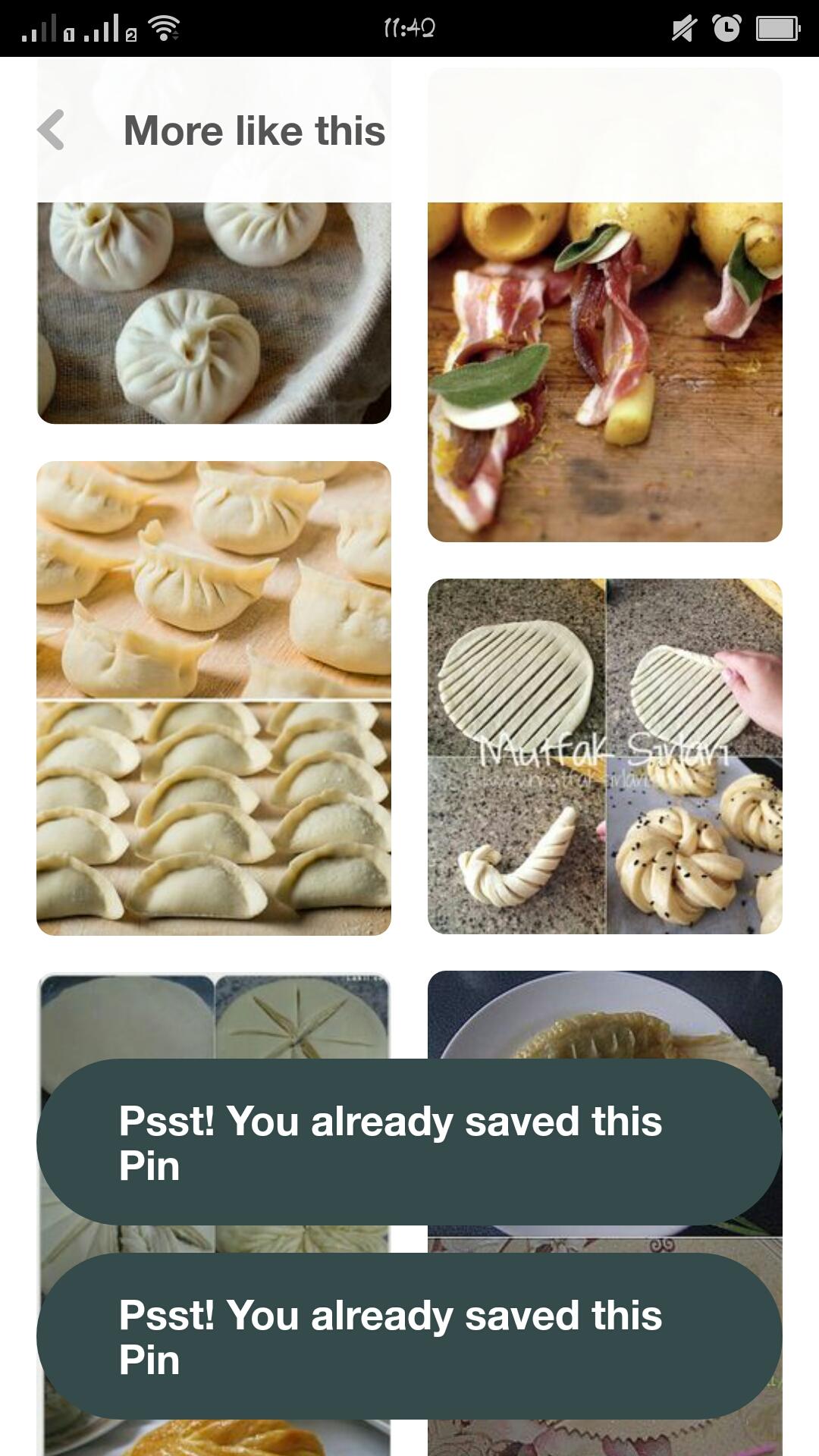Open the round steamed buns pin

(x=214, y=311)
